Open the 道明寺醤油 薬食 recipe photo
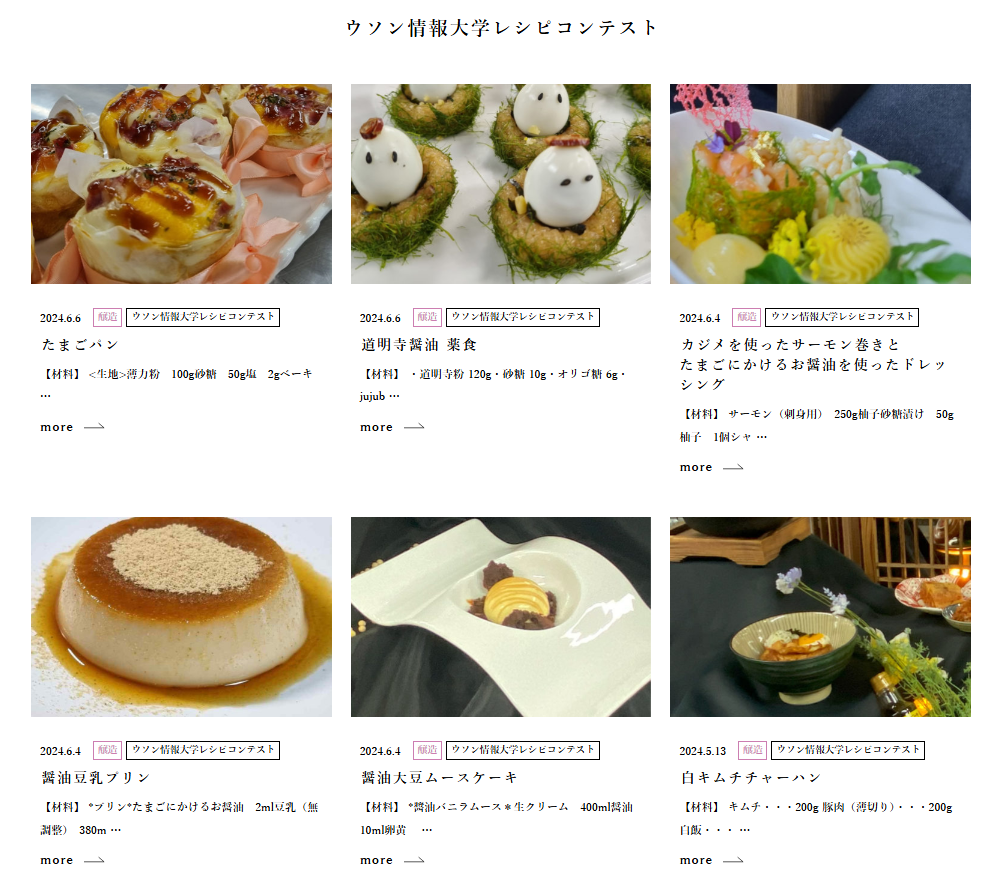Viewport: 1000px width, 879px height. pyautogui.click(x=500, y=184)
